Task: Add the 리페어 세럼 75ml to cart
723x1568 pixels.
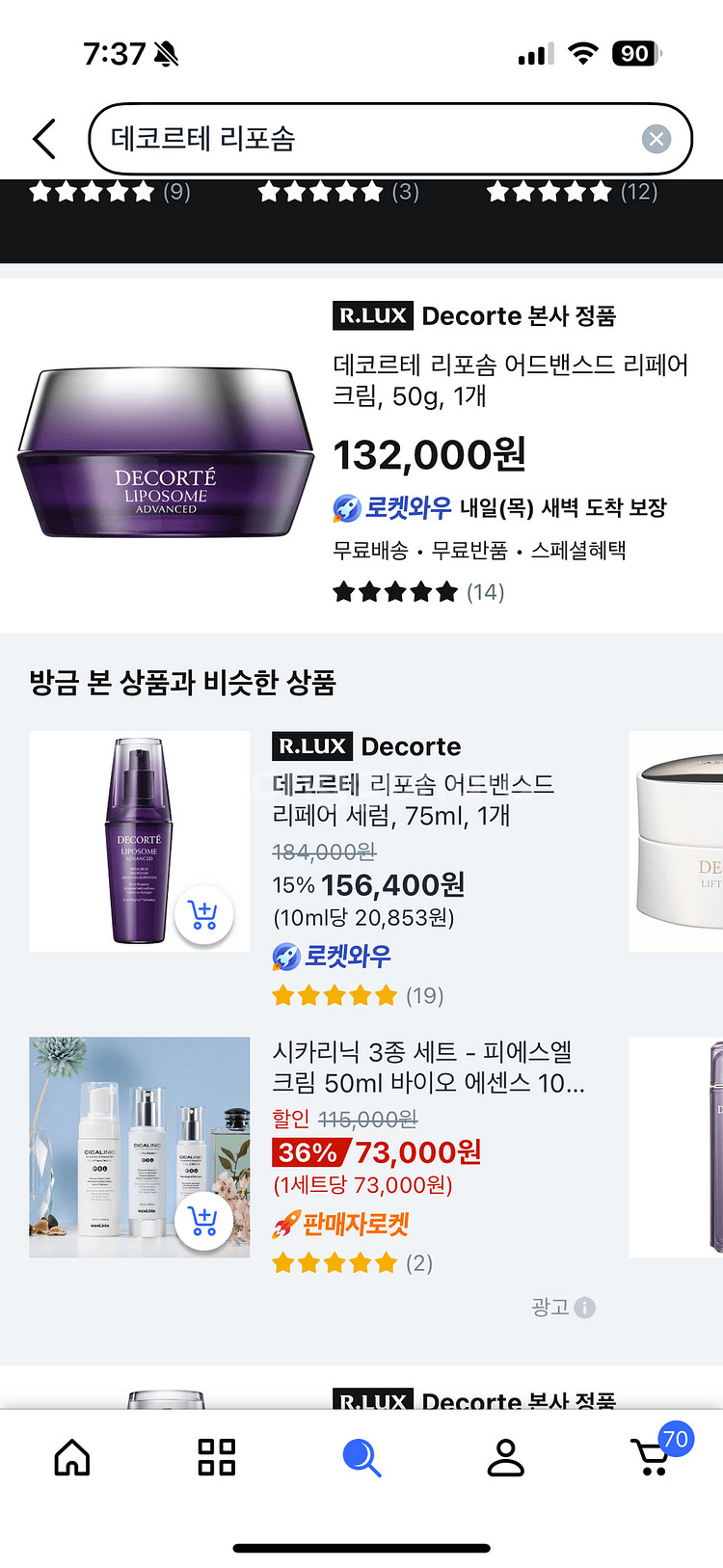Action: coord(203,914)
